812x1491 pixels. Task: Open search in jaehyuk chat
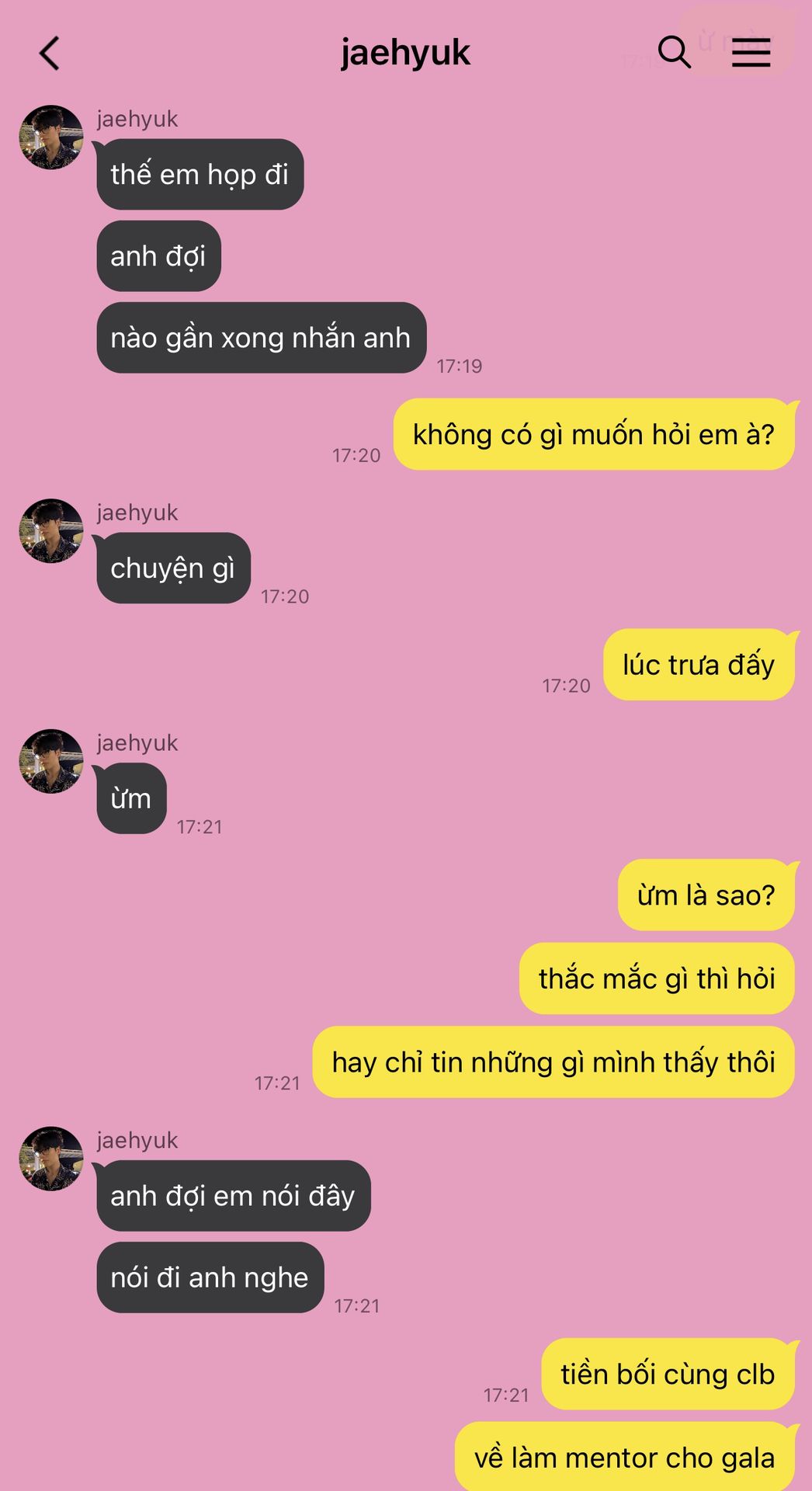[x=674, y=52]
